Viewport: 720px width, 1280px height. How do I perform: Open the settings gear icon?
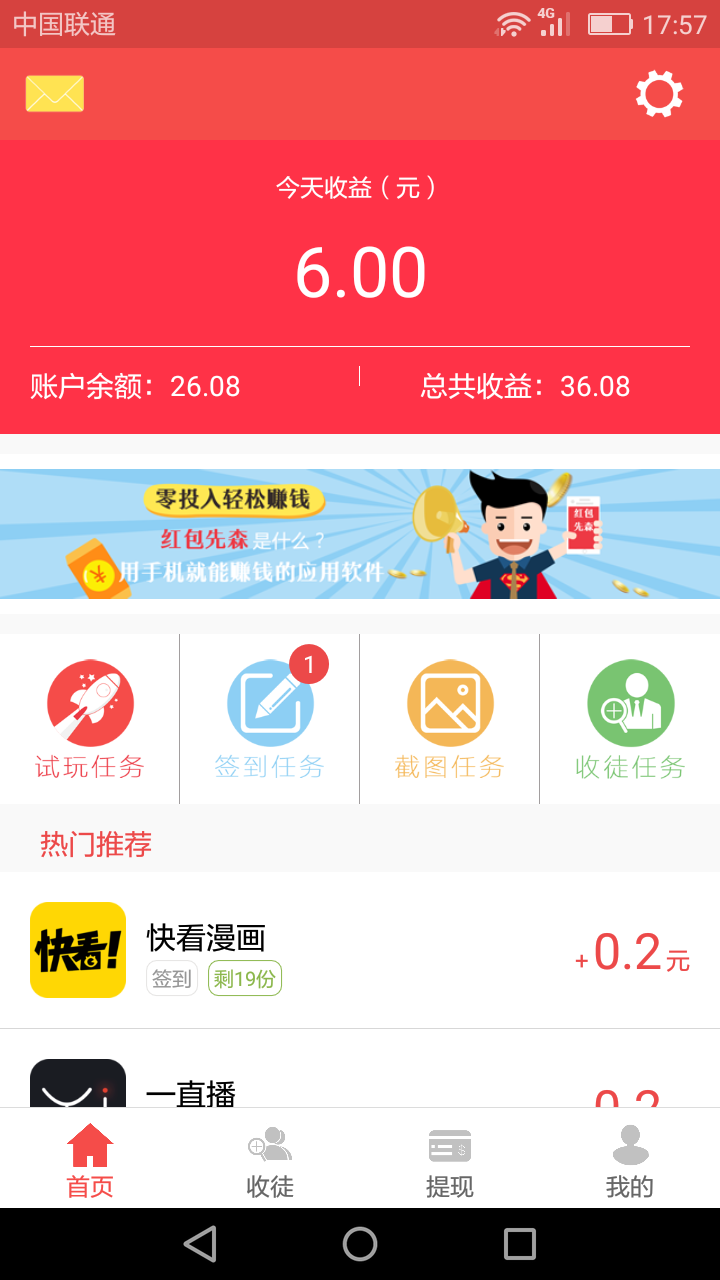(658, 93)
